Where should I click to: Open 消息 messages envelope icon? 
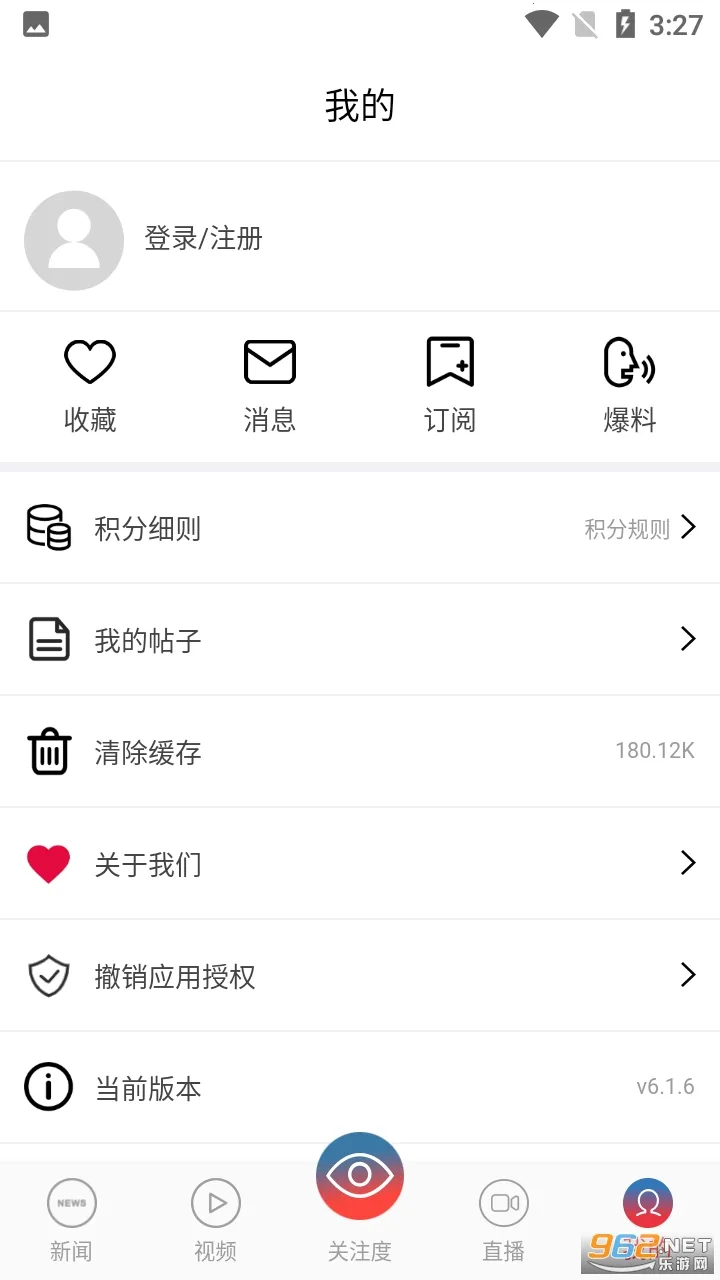click(269, 361)
